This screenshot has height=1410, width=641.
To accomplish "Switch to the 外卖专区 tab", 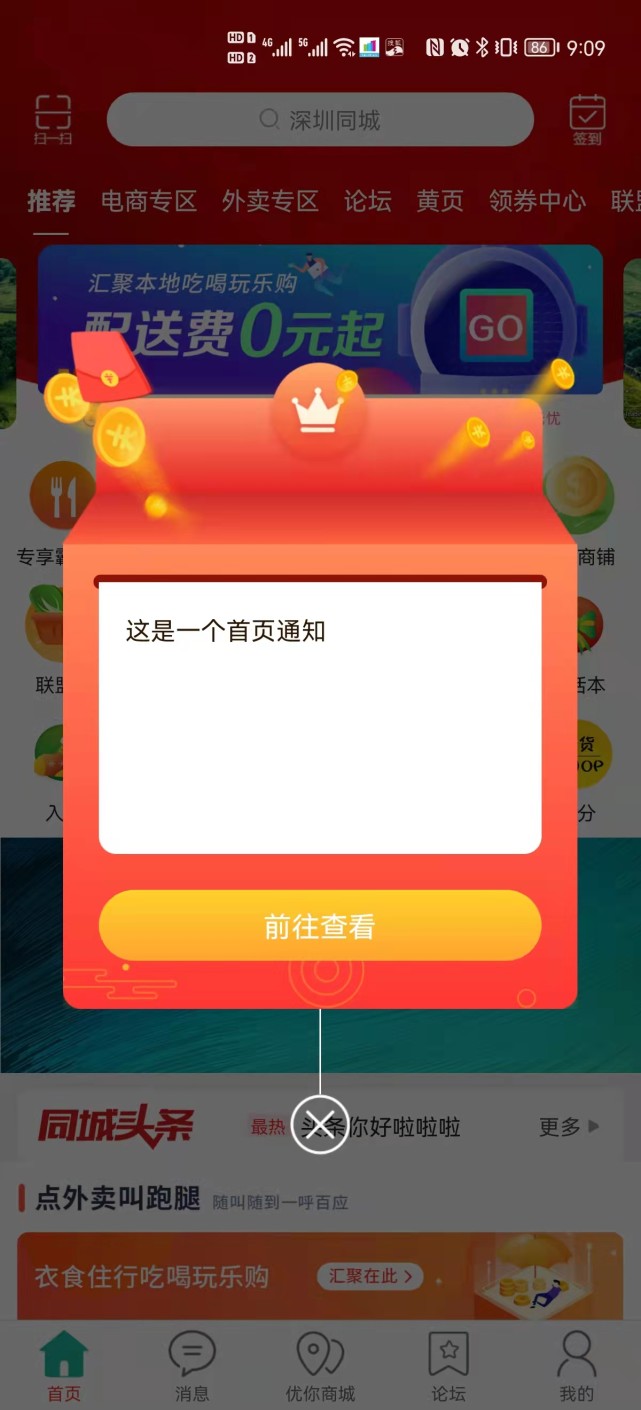I will point(270,201).
